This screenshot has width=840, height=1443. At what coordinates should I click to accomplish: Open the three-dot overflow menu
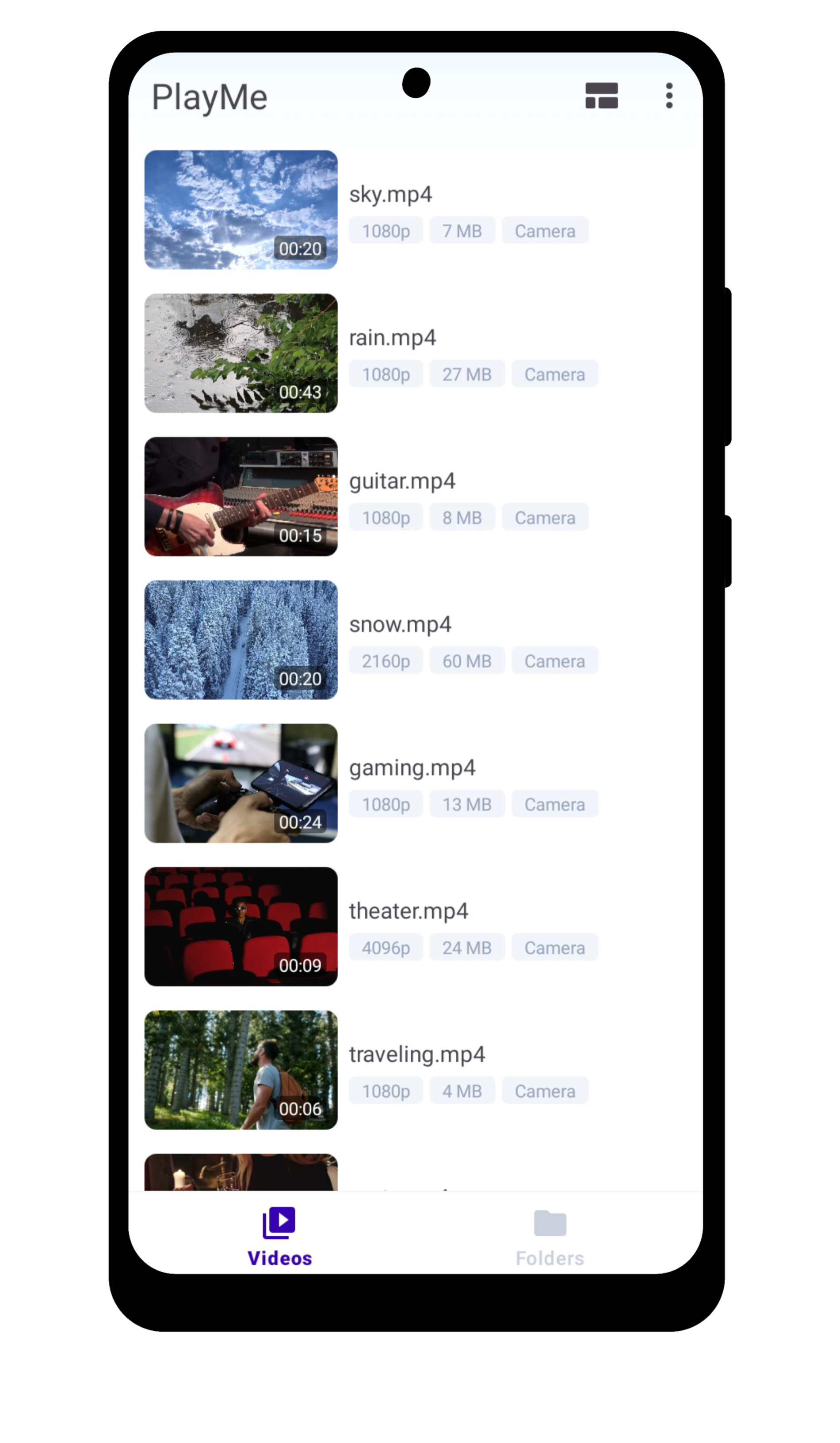[669, 95]
